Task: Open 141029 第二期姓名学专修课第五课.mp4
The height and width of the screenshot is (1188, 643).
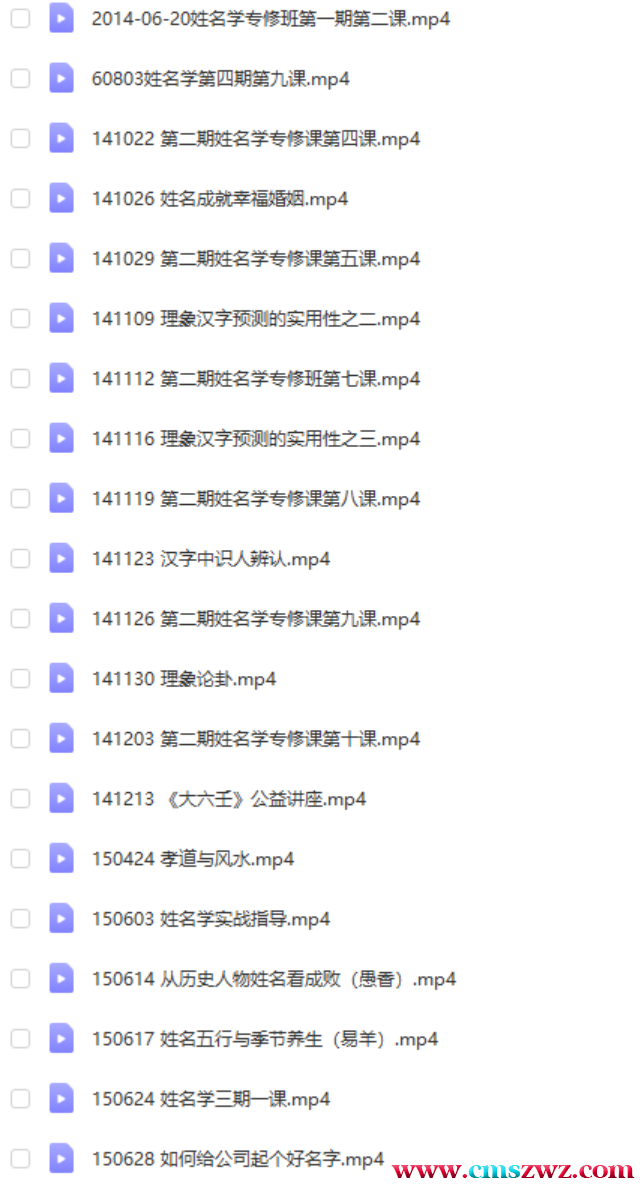Action: (x=256, y=259)
